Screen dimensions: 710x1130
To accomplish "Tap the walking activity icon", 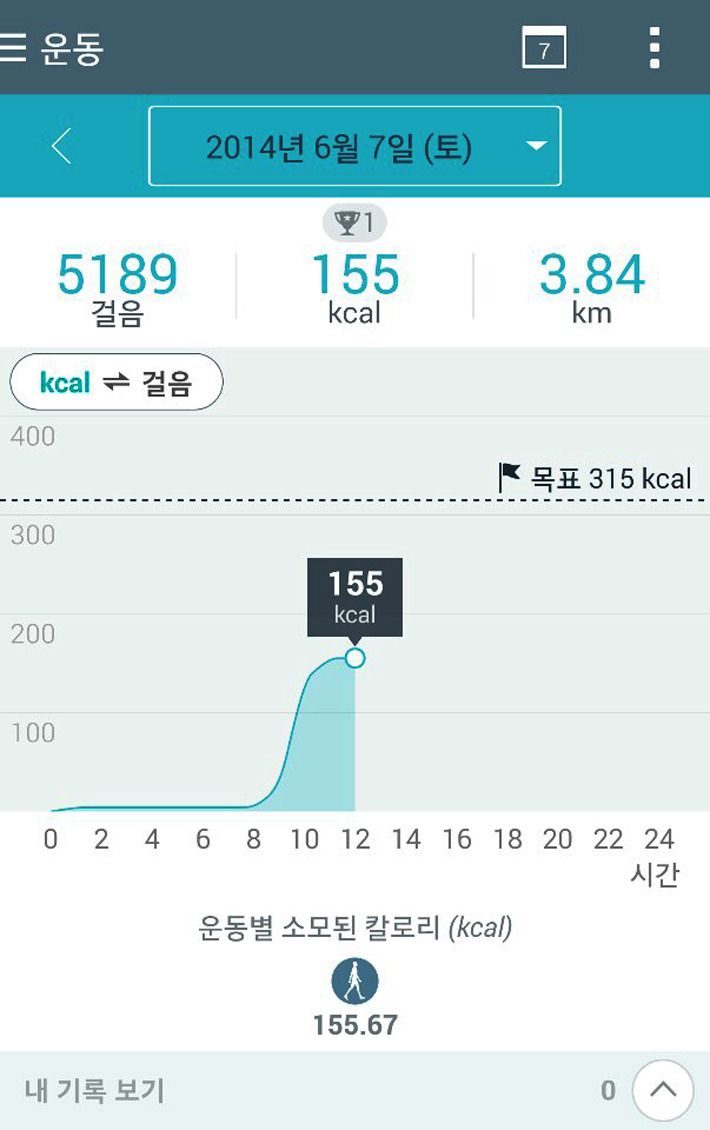I will pyautogui.click(x=355, y=980).
